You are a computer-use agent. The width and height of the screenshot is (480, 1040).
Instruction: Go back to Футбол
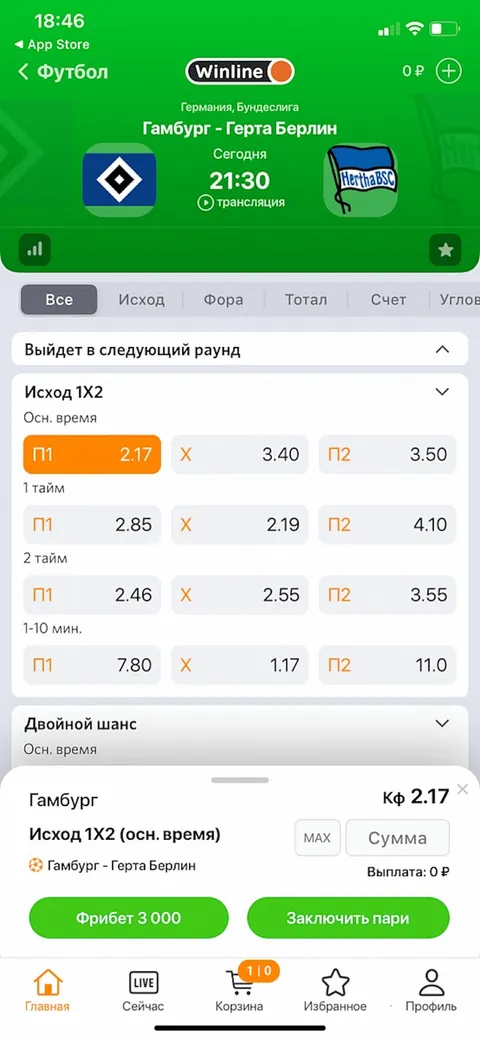(64, 72)
